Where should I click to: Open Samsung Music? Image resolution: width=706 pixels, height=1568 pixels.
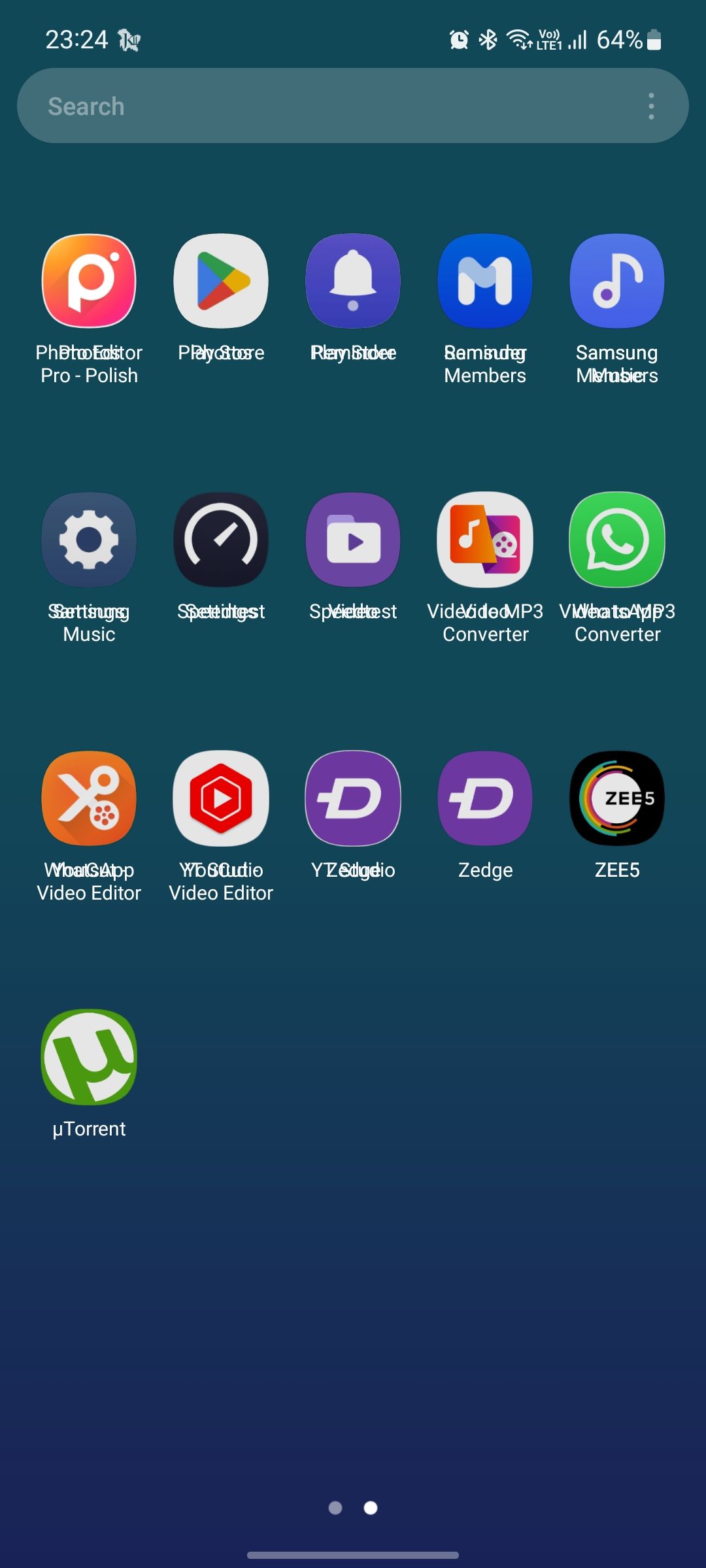(616, 281)
